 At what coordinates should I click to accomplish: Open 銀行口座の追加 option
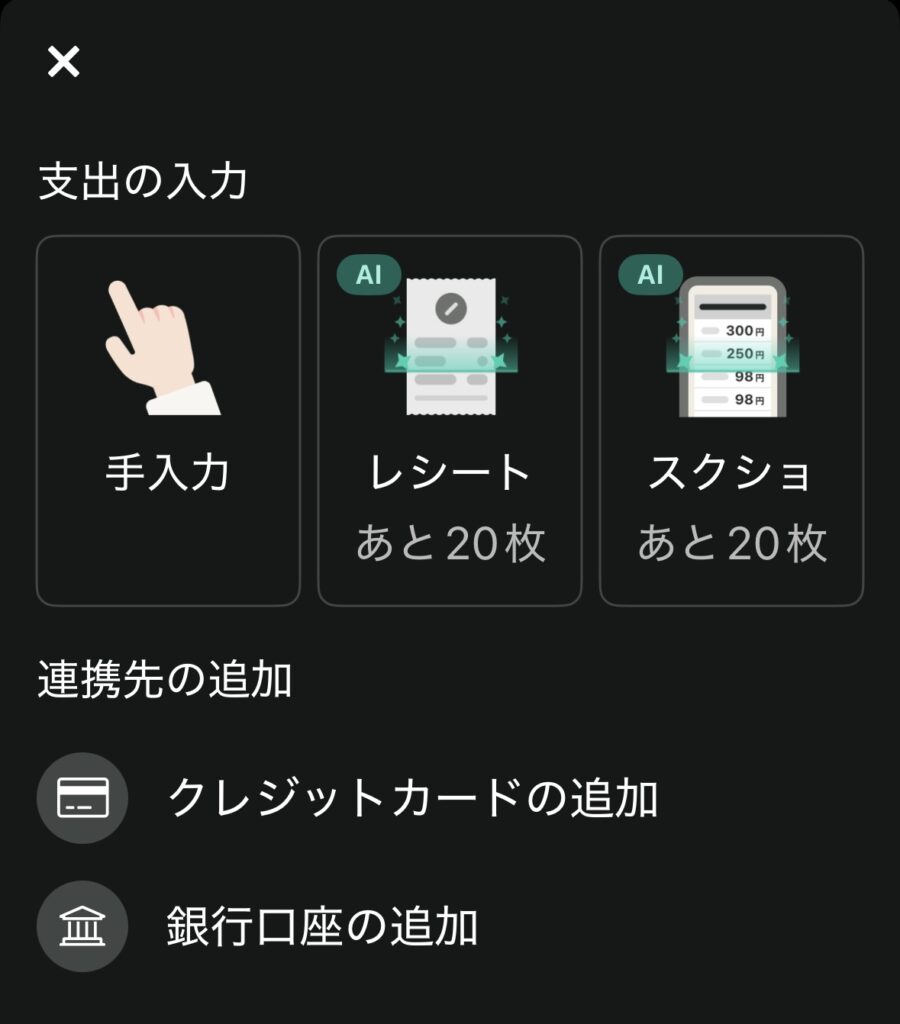click(x=322, y=926)
